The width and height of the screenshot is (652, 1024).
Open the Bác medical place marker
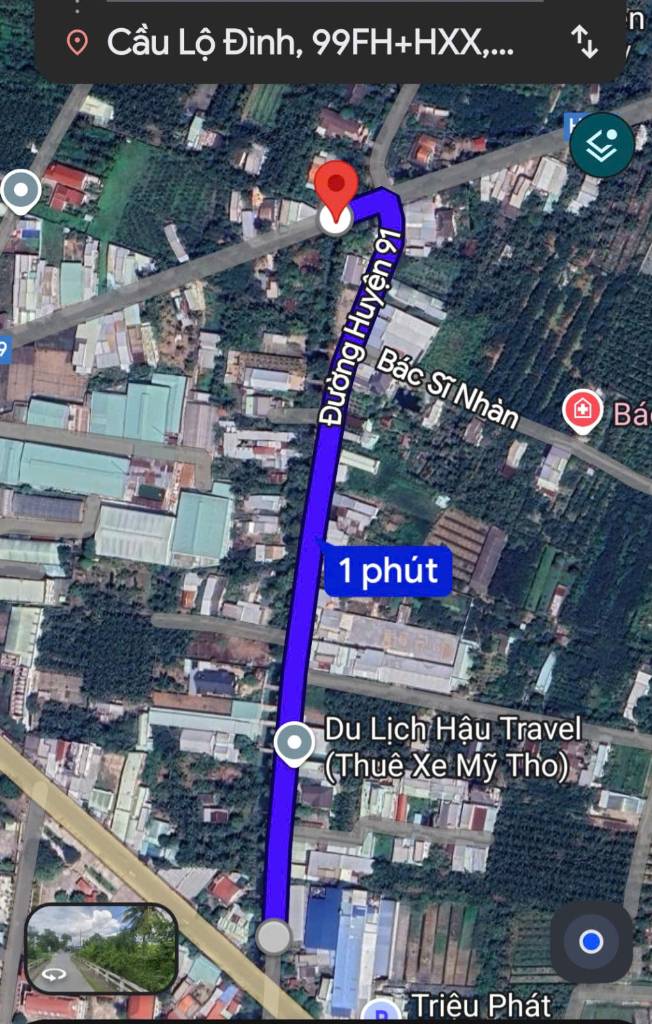coord(582,411)
